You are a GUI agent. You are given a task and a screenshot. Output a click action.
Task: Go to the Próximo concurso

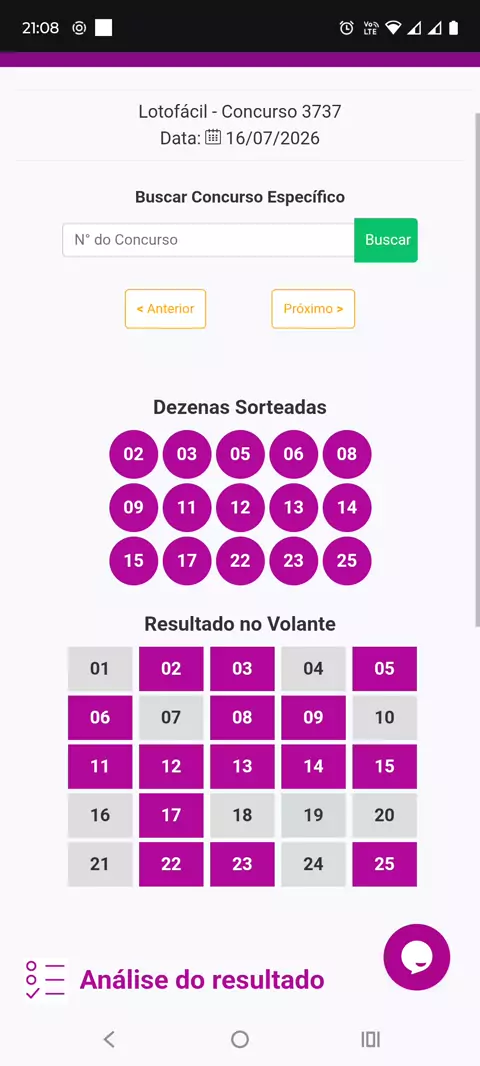(x=313, y=309)
